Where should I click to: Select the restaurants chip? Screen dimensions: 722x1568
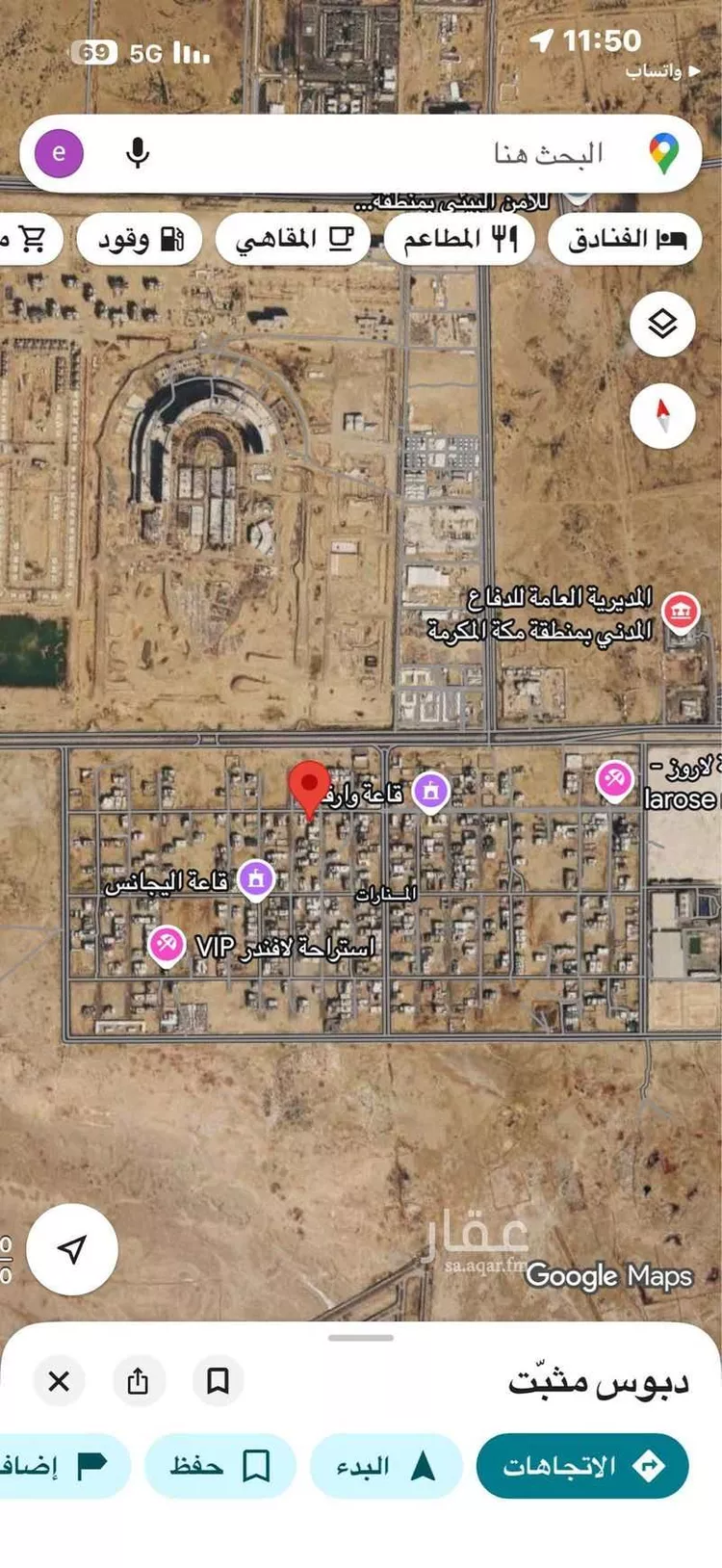(460, 239)
